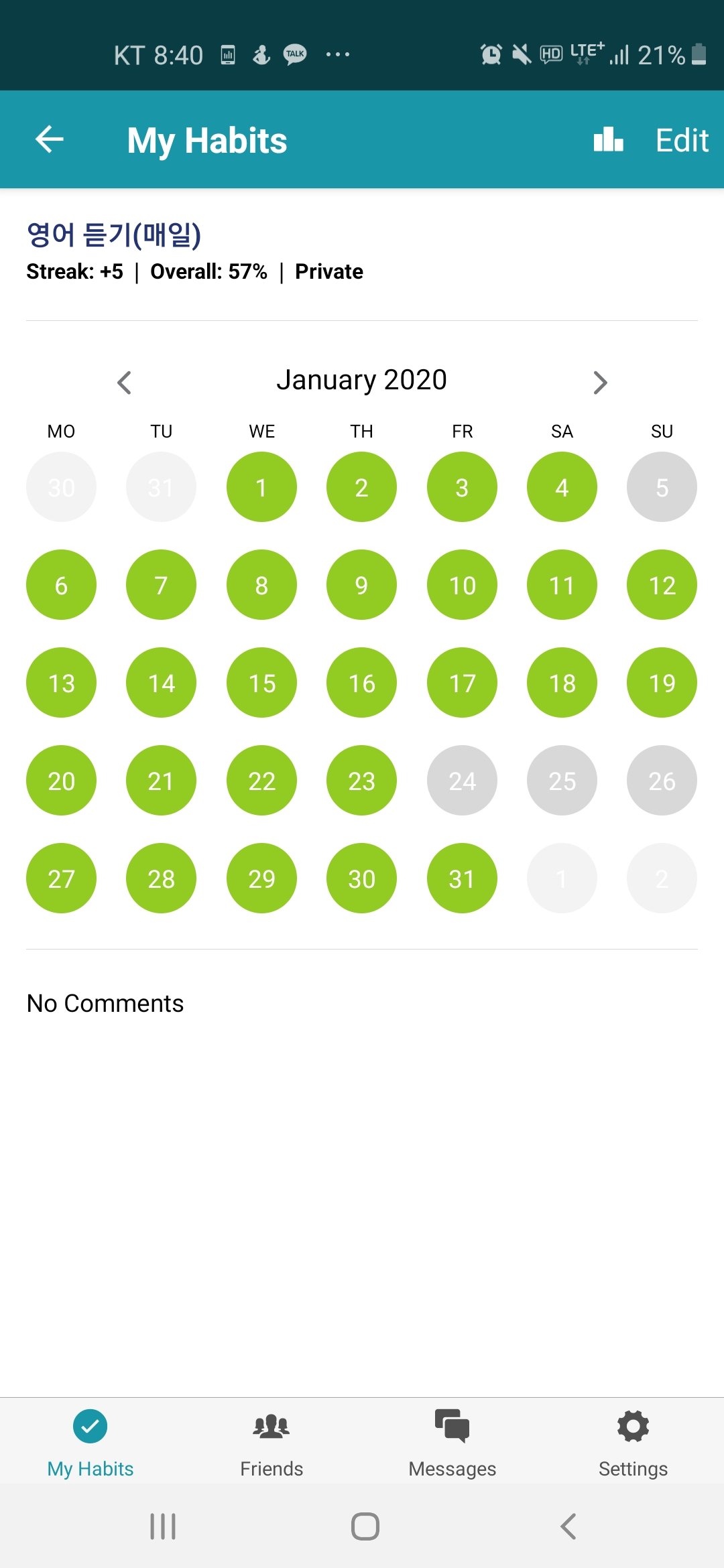Advance to the next month

coord(600,382)
